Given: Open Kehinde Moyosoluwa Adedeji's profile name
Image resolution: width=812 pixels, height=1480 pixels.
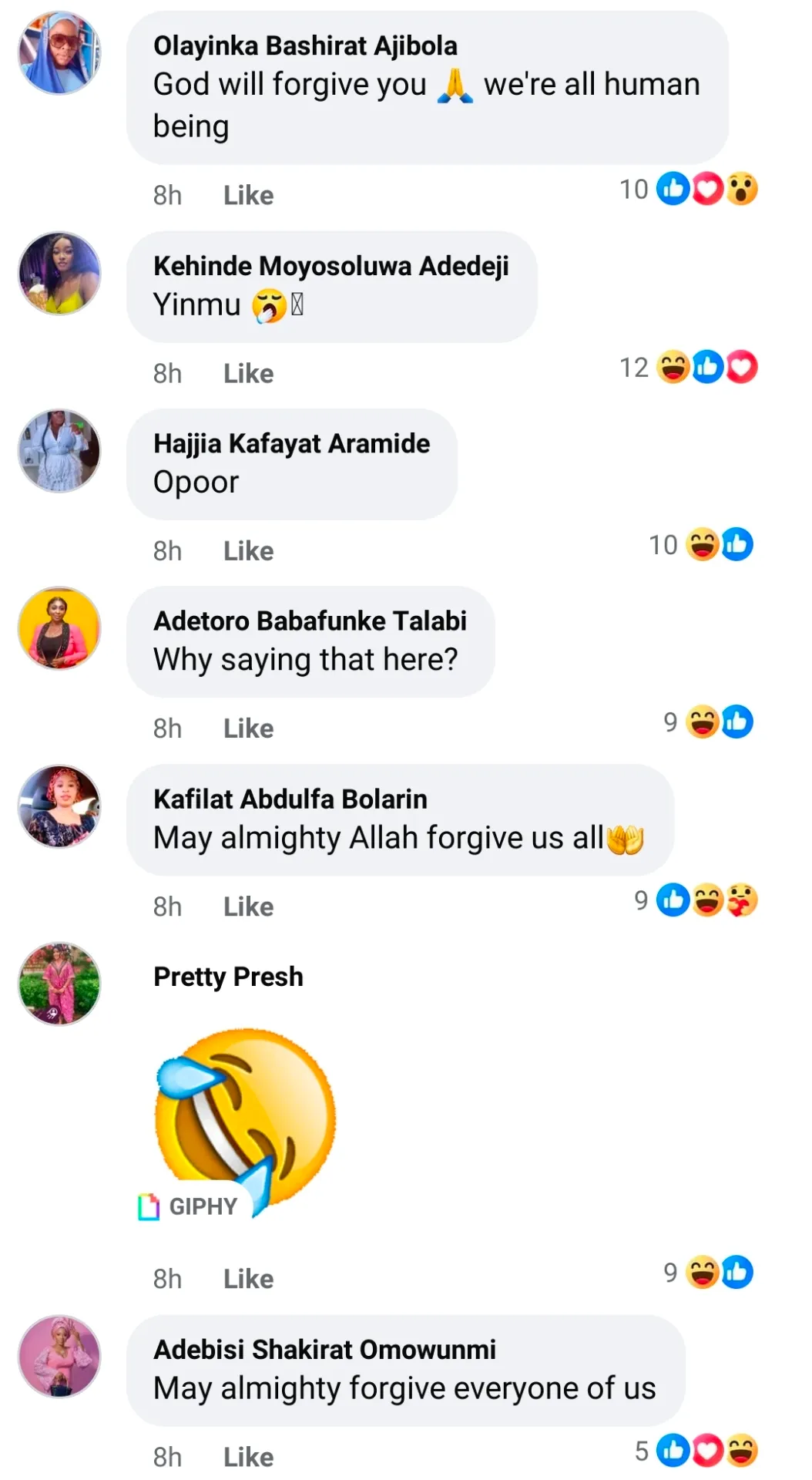Looking at the screenshot, I should 331,266.
